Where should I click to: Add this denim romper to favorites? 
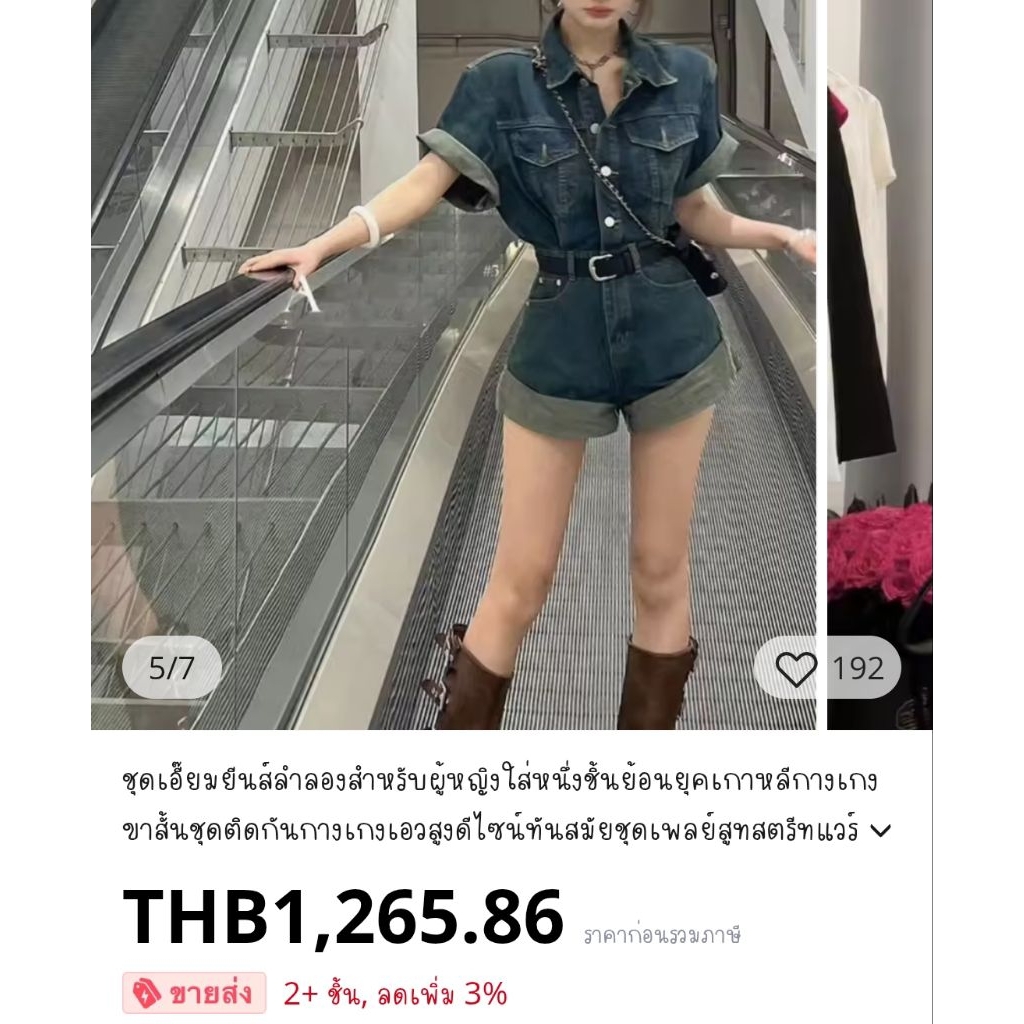(797, 669)
